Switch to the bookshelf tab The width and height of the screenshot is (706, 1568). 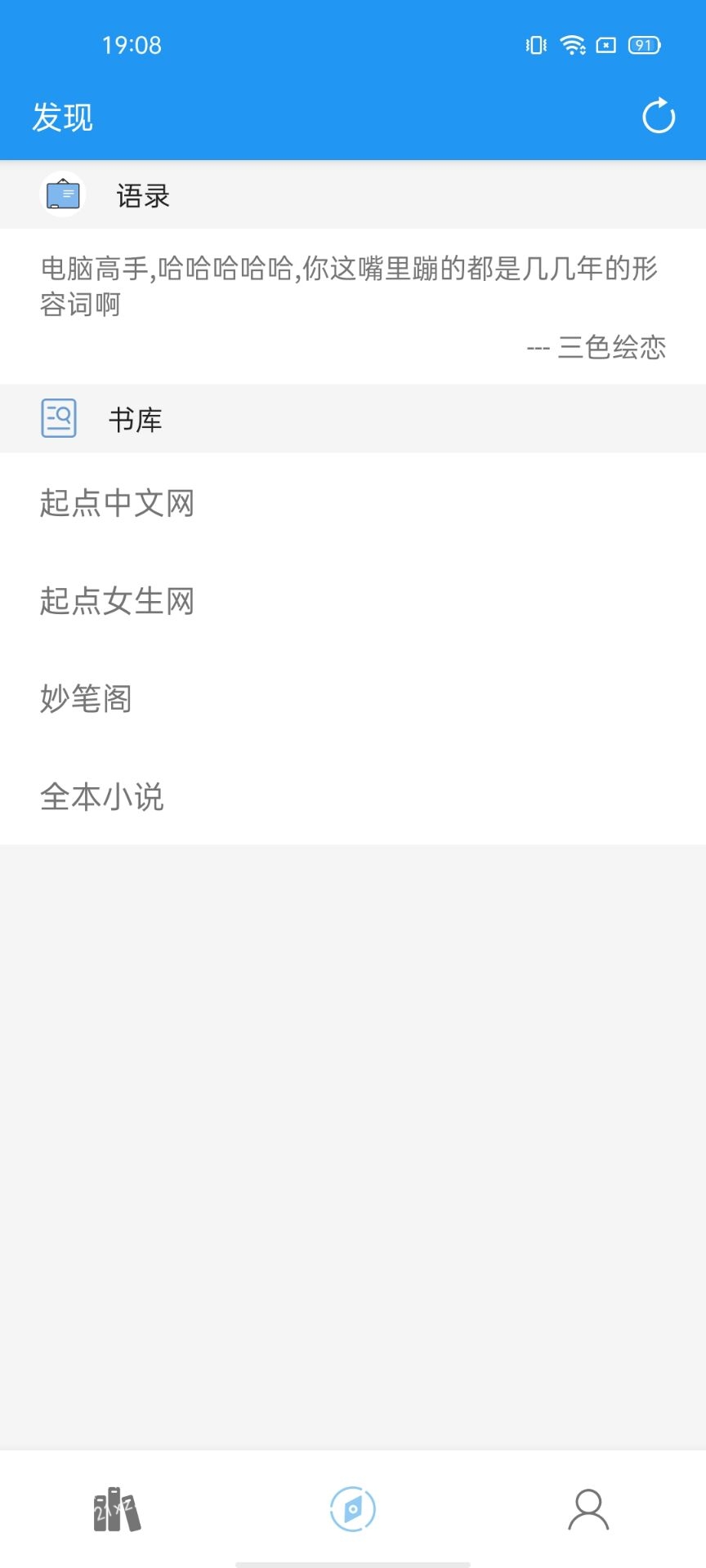[117, 1509]
